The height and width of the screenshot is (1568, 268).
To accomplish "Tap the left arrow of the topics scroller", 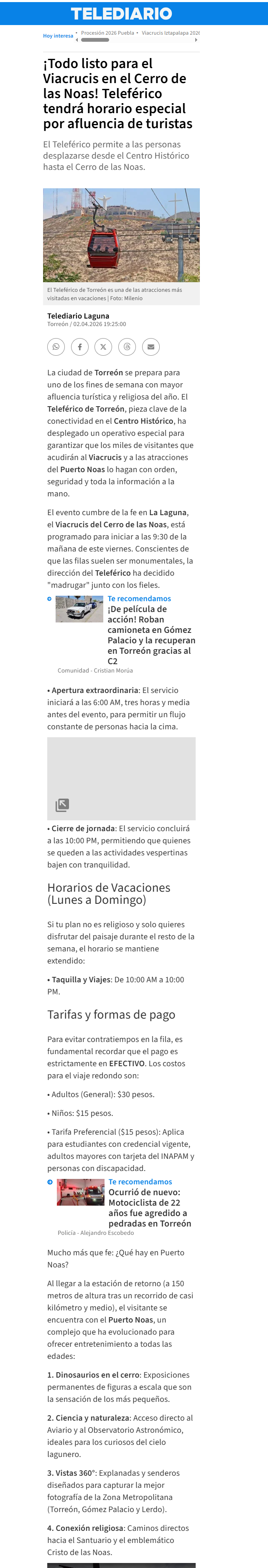I will pos(77,40).
